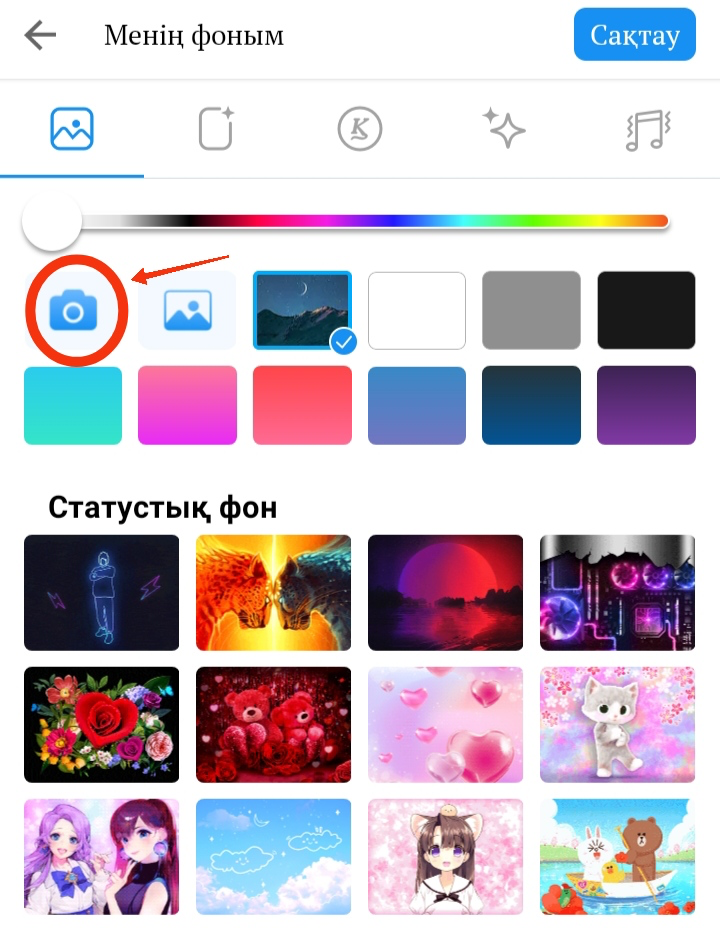Viewport: 720px width, 941px height.
Task: Pick the gray color swatch
Action: coord(531,310)
